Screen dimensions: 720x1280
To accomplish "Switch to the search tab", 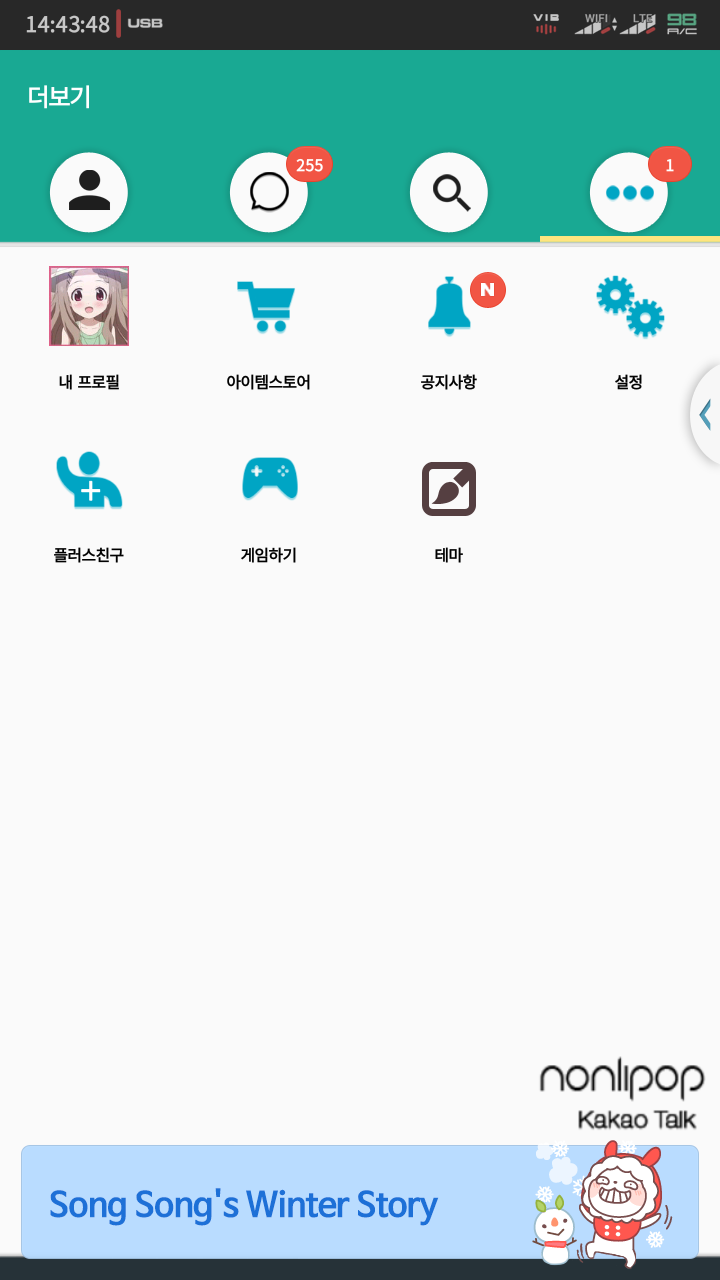I will 449,191.
